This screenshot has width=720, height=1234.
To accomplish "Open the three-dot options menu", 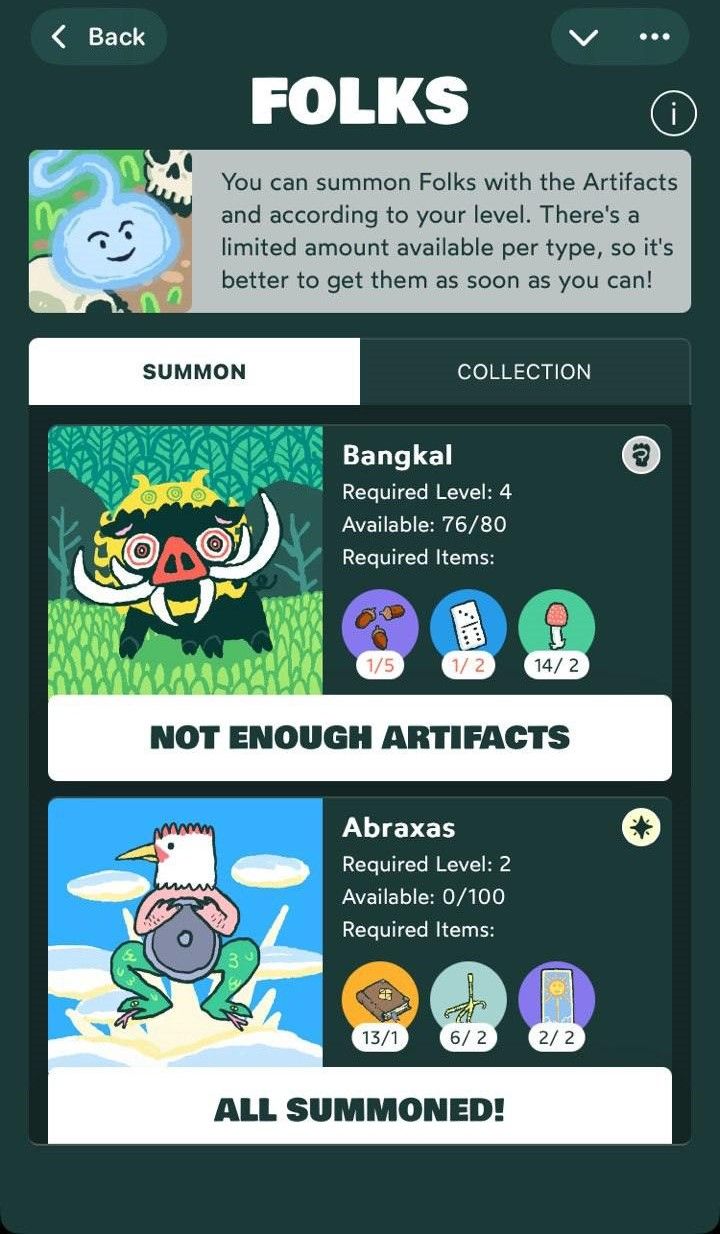I will (x=655, y=36).
